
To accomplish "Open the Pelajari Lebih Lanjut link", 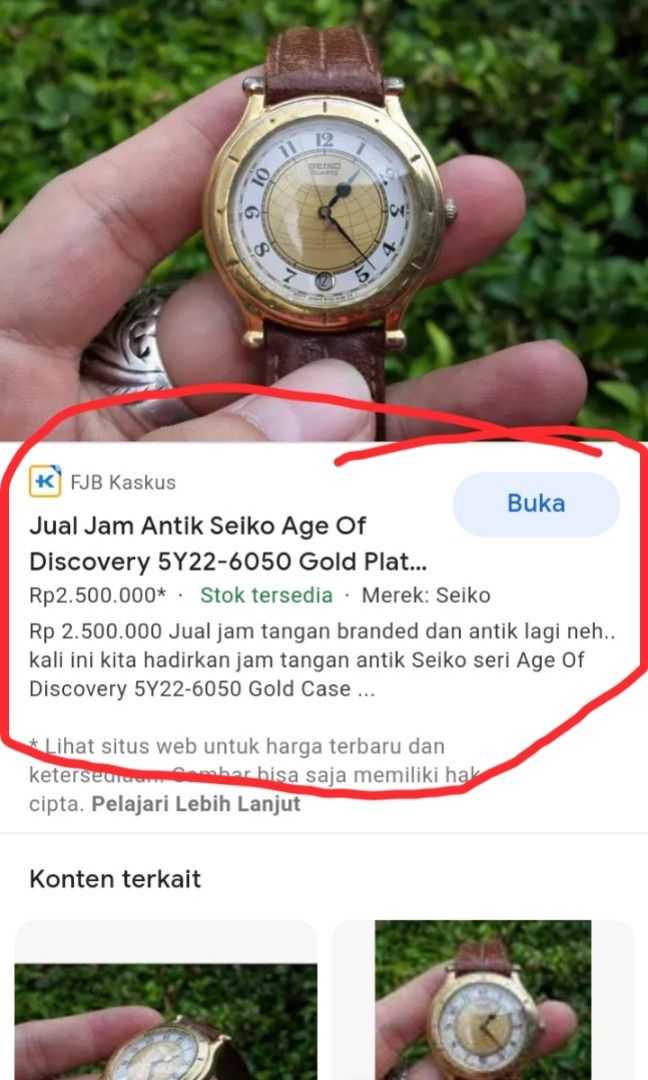I will coord(196,804).
